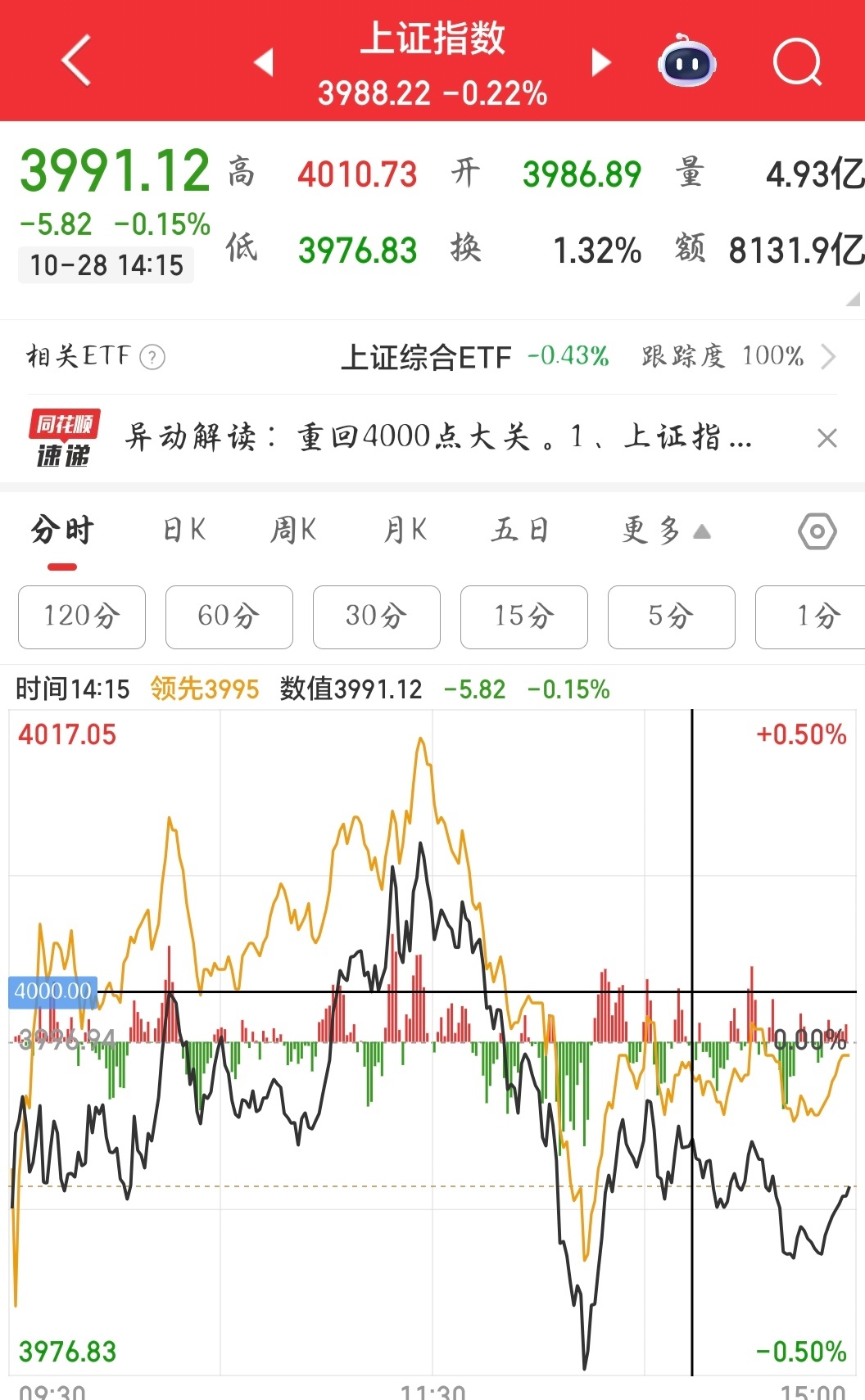Open the search magnifier

click(x=796, y=61)
